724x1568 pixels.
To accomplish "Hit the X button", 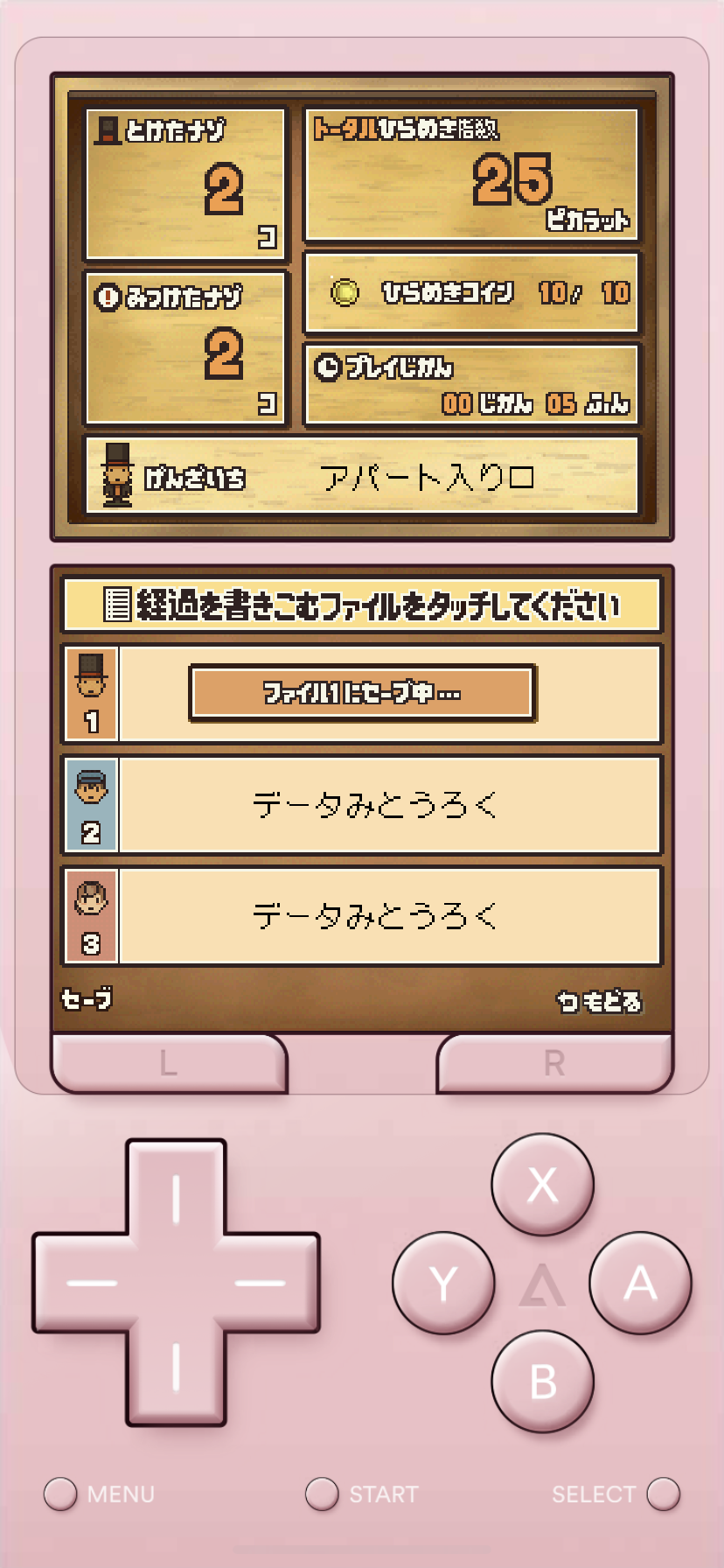I will 542,1185.
